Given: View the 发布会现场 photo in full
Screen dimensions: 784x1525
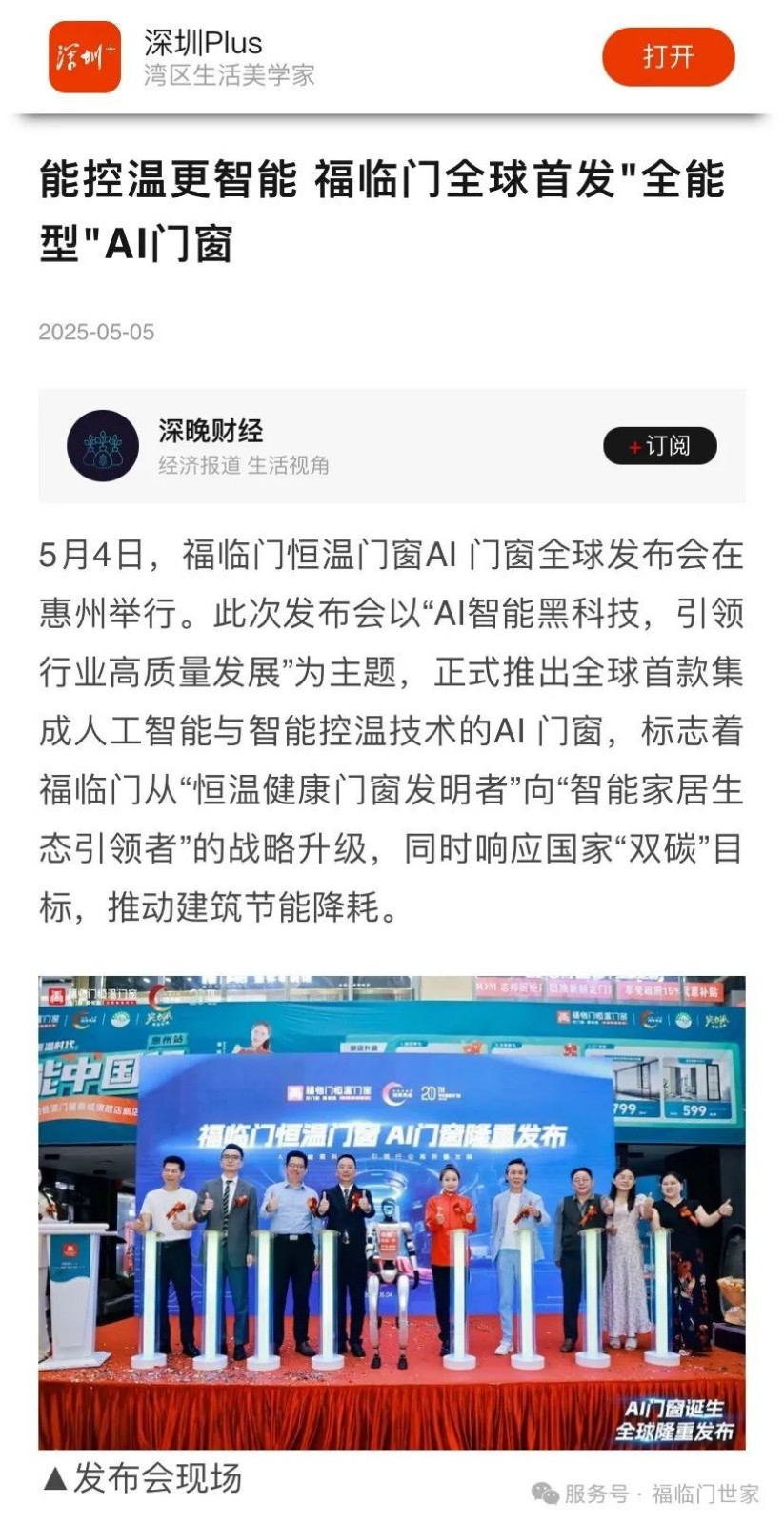Looking at the screenshot, I should point(392,1211).
